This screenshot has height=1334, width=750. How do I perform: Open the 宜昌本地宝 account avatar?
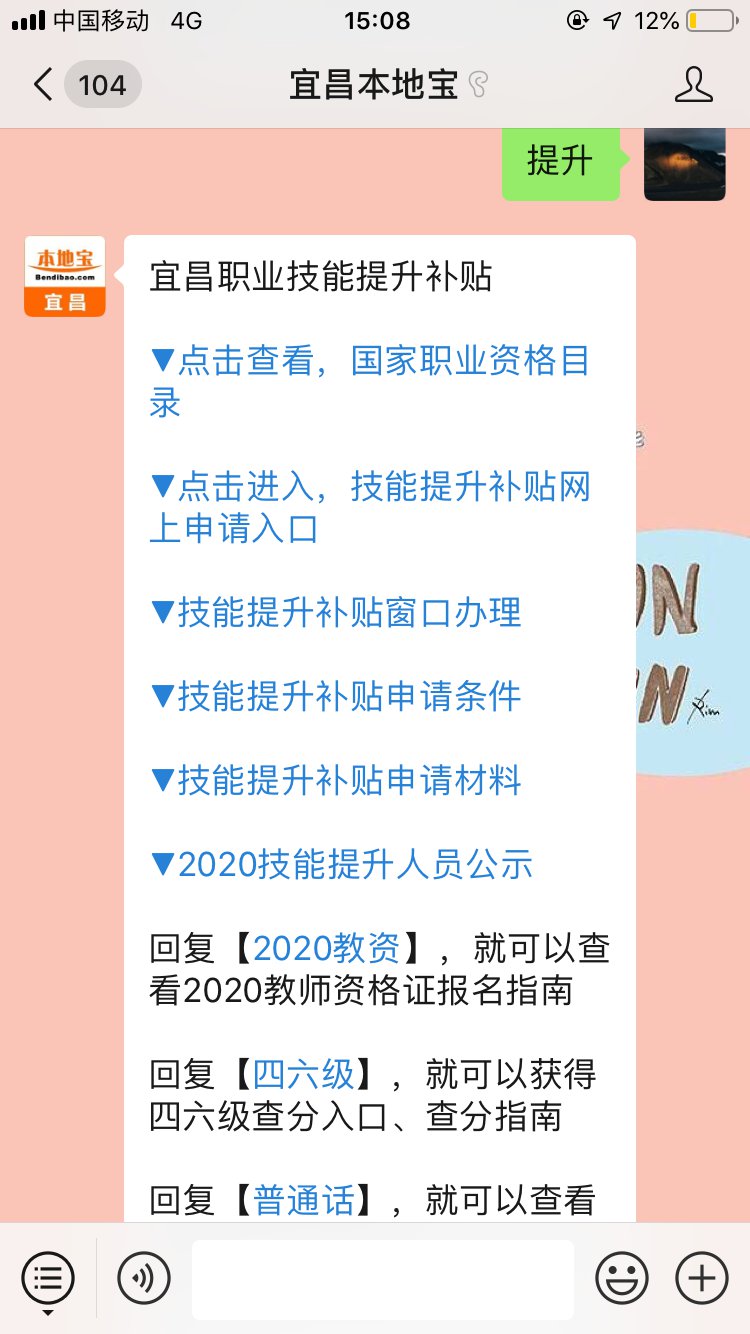coord(65,276)
